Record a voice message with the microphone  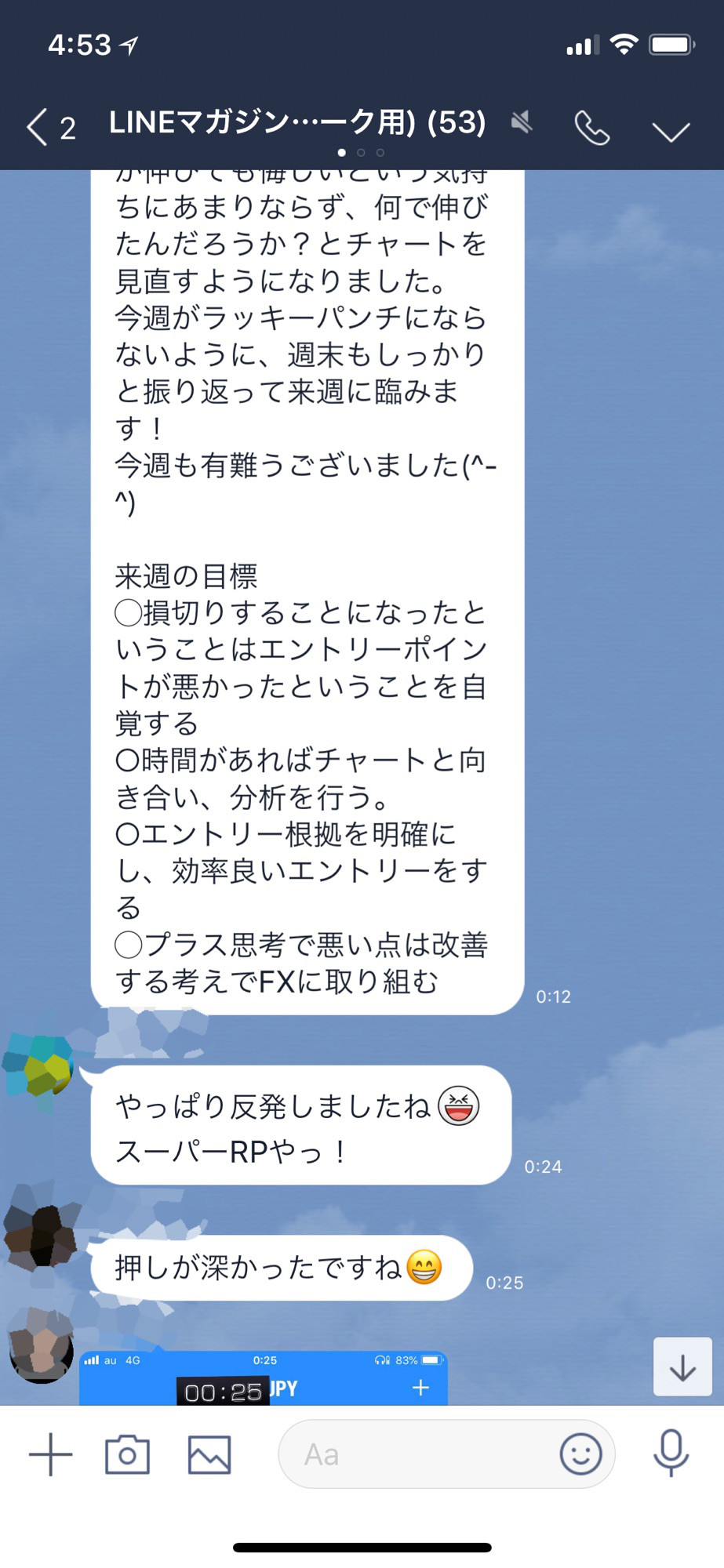tap(671, 1453)
